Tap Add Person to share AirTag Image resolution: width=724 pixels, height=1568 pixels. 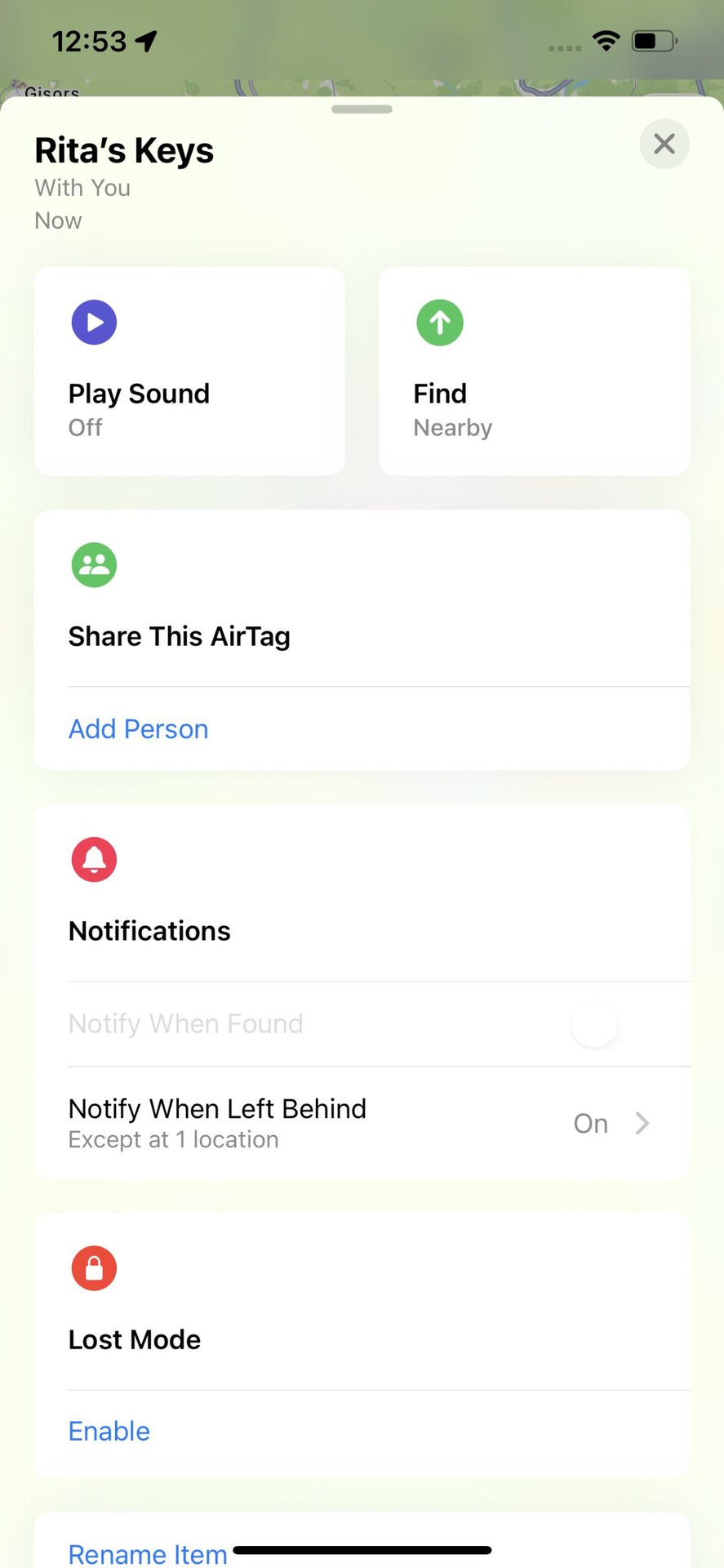click(x=139, y=729)
